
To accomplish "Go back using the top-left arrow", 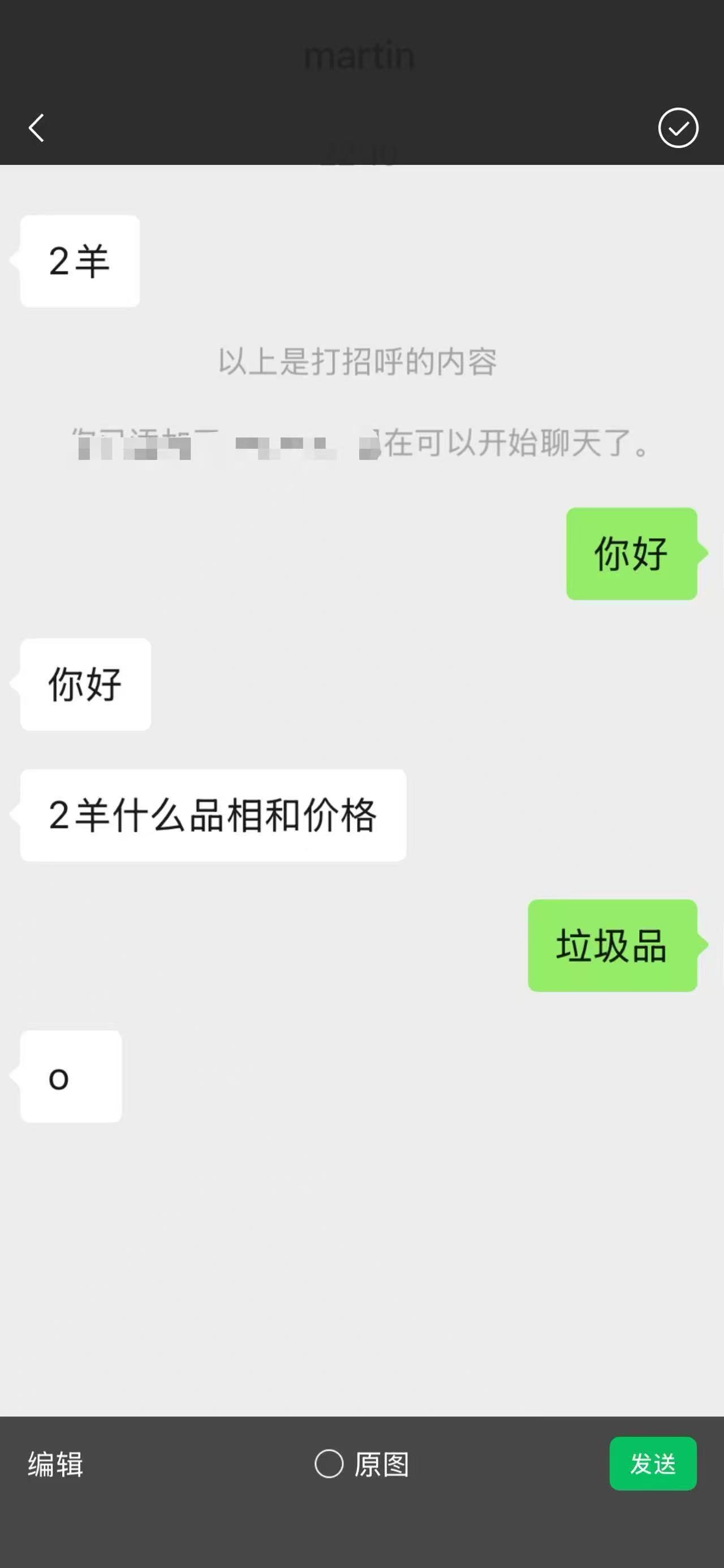I will point(37,128).
